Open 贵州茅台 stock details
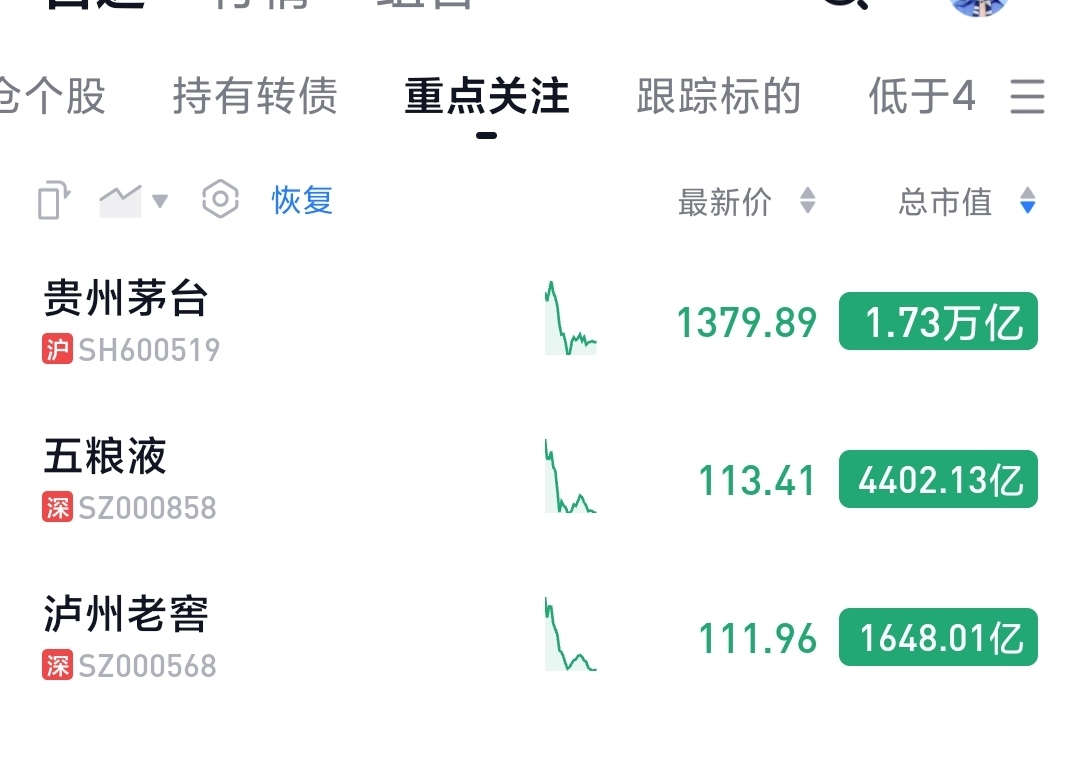Image resolution: width=1080 pixels, height=768 pixels. point(126,298)
